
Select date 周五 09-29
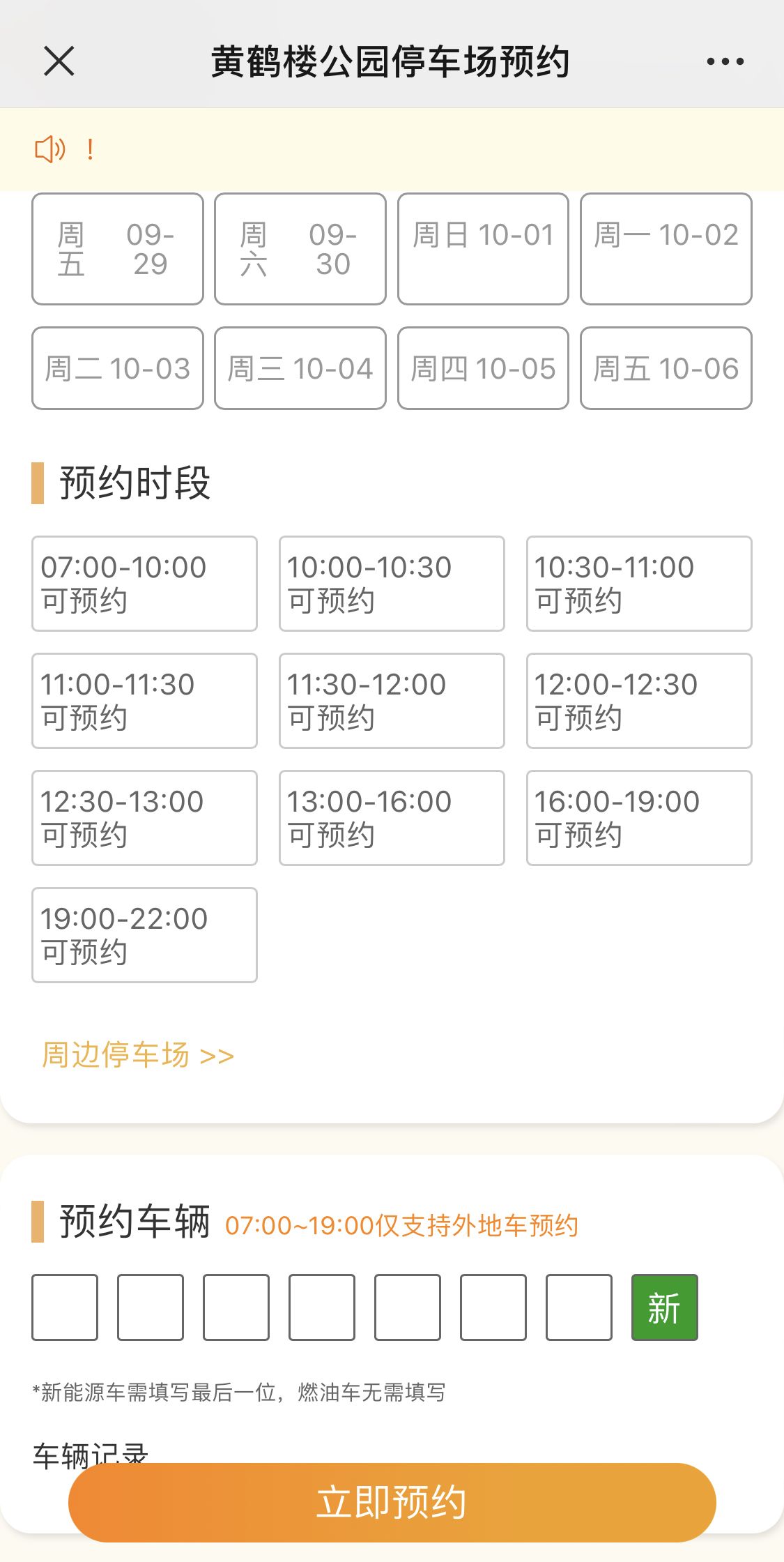(x=118, y=249)
